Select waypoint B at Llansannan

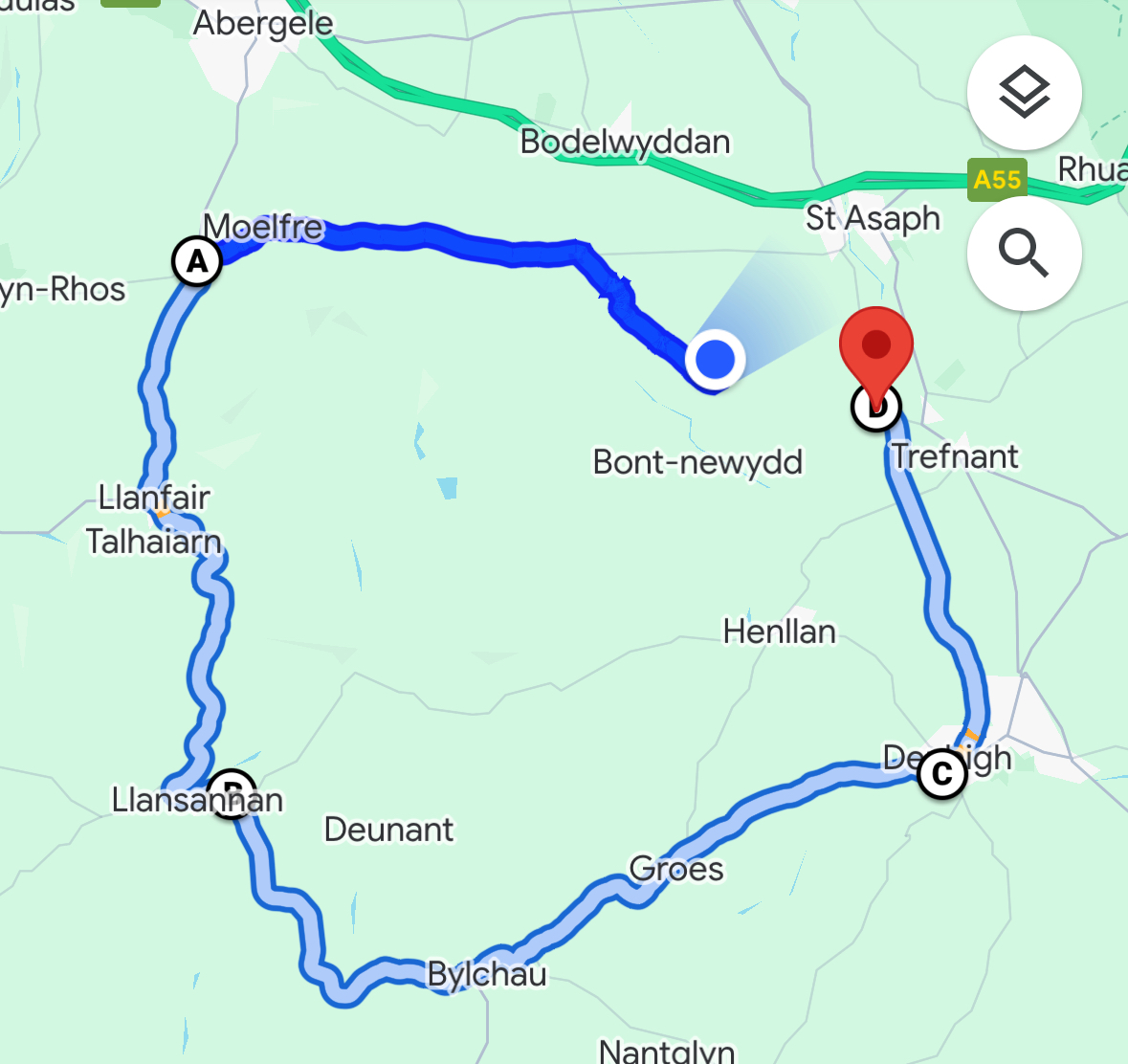232,793
